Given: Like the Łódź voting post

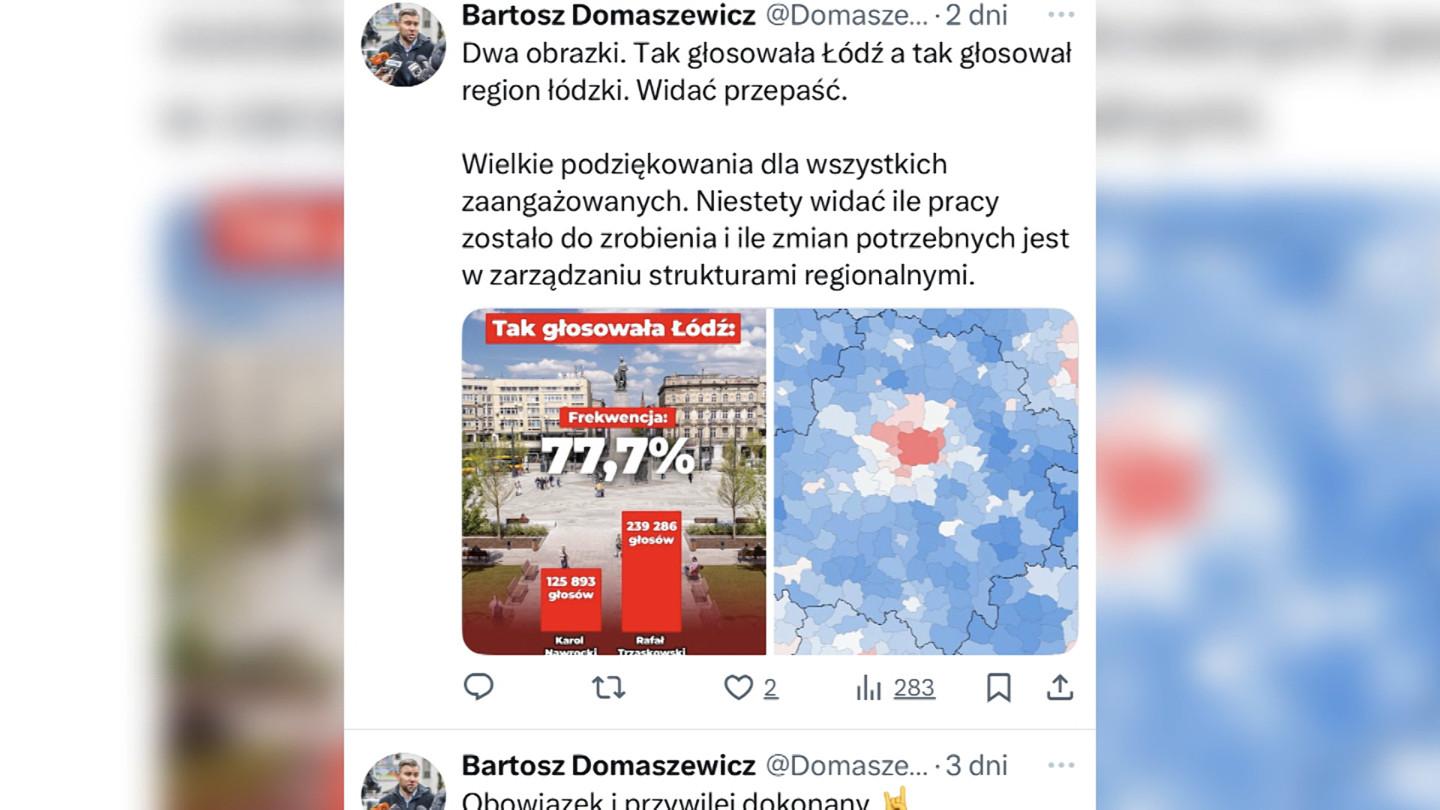Looking at the screenshot, I should (738, 687).
